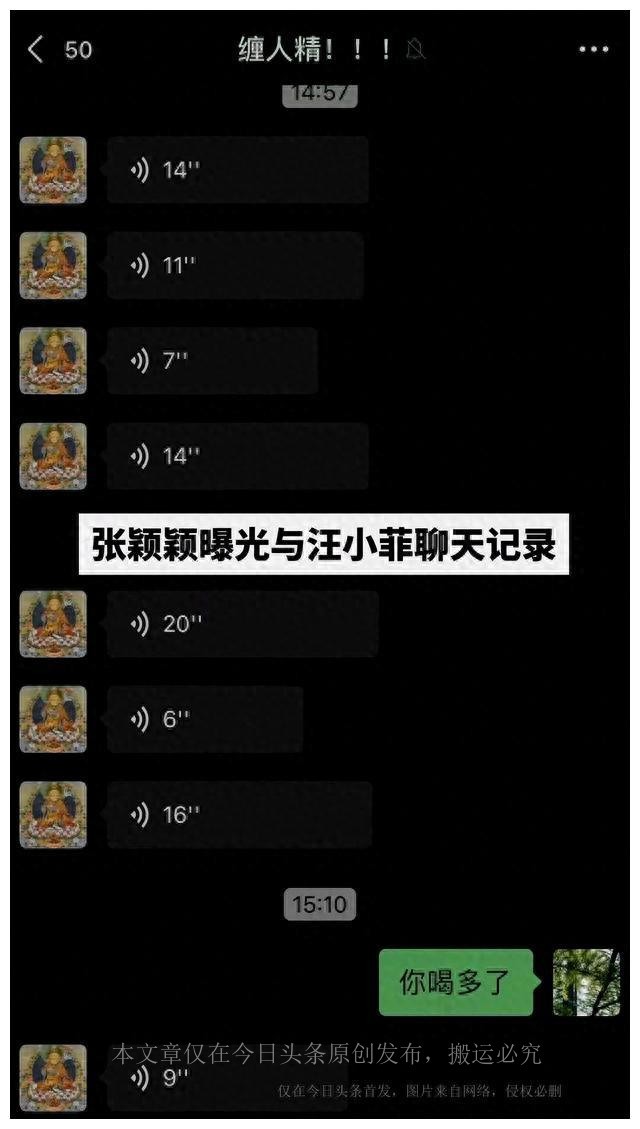Screen dimensions: 640x1129
Task: Play the 7-second voice message
Action: (x=212, y=360)
